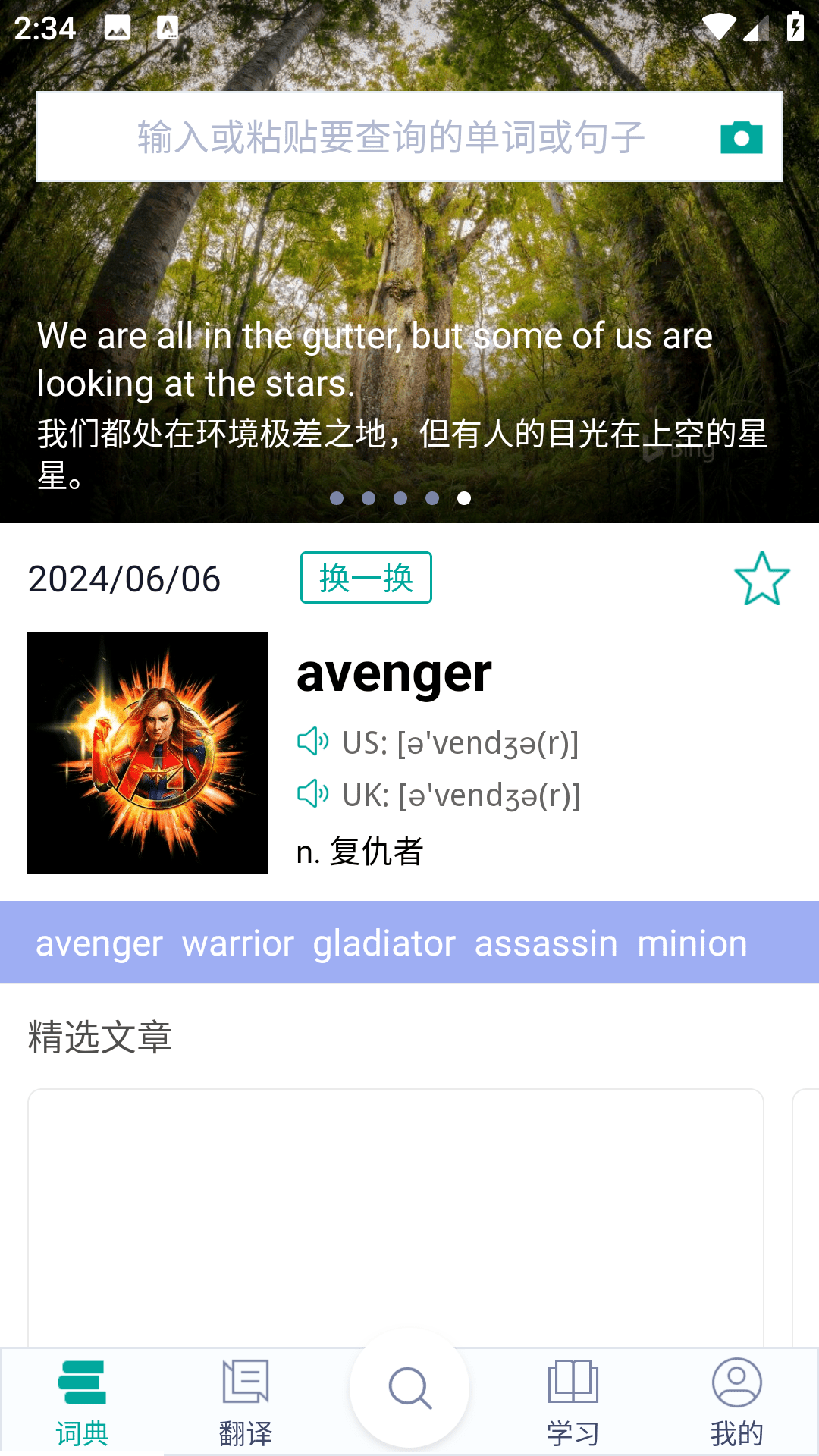Select synonym warrior from the list
This screenshot has width=819, height=1456.
[x=237, y=943]
